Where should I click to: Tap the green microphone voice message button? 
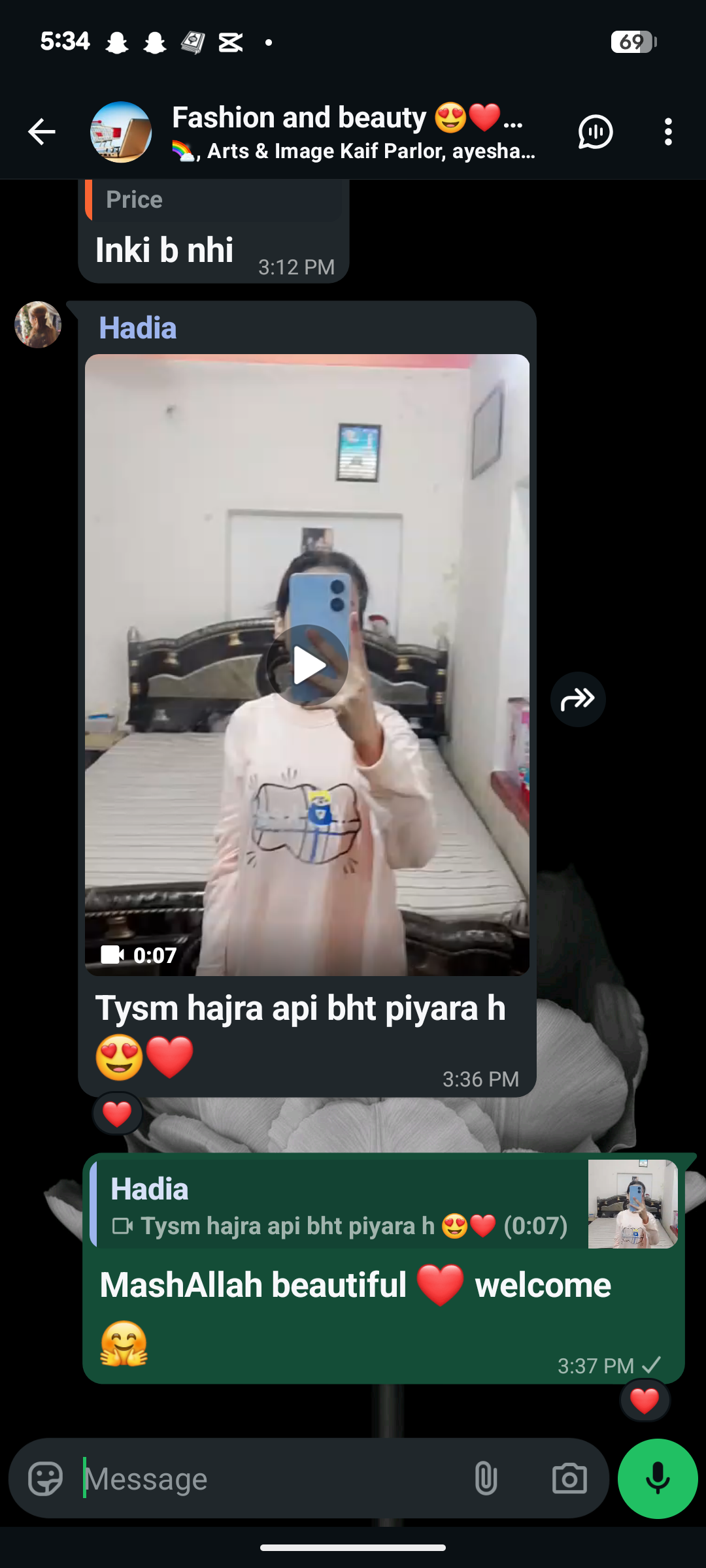point(658,1478)
